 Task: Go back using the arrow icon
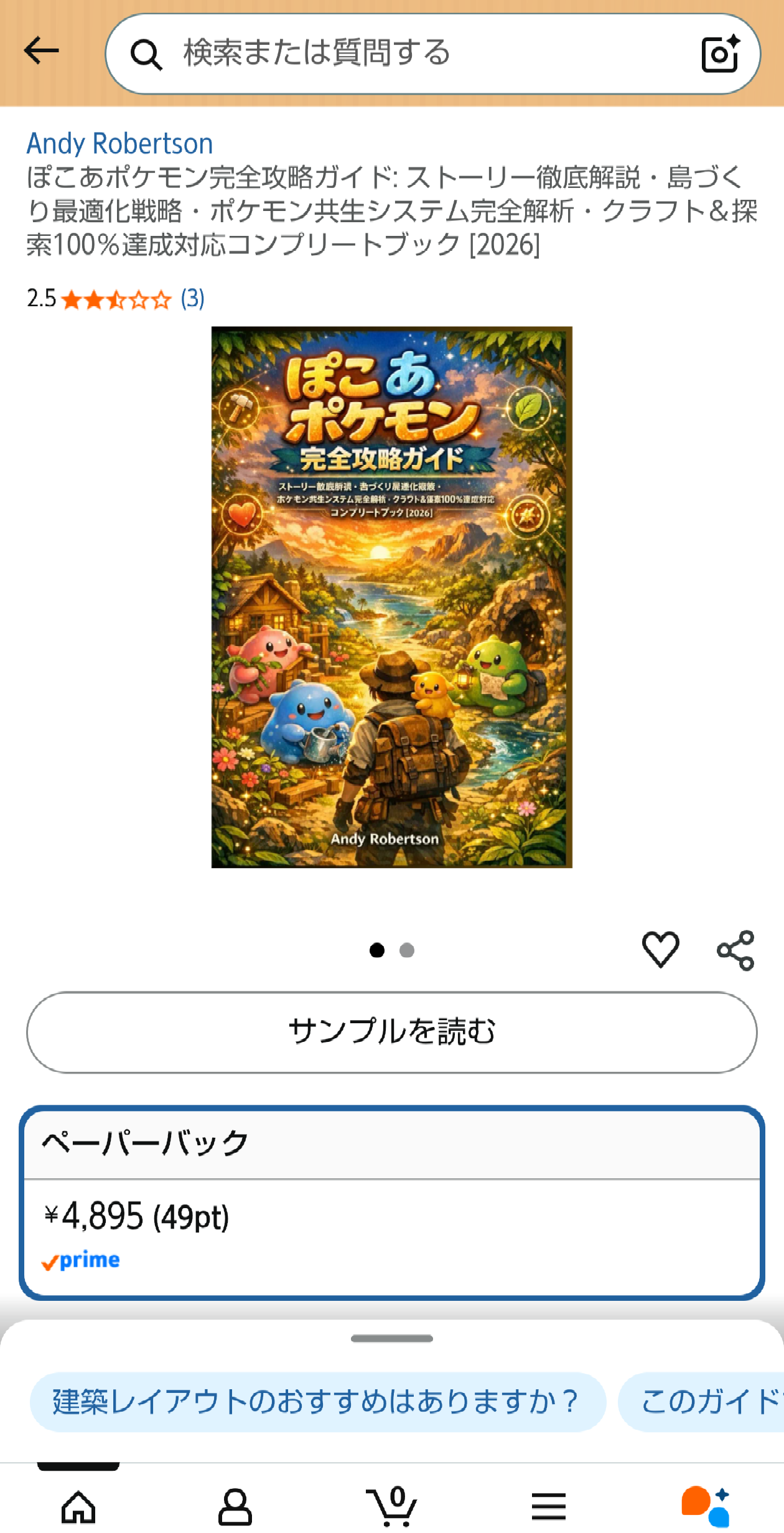[41, 51]
